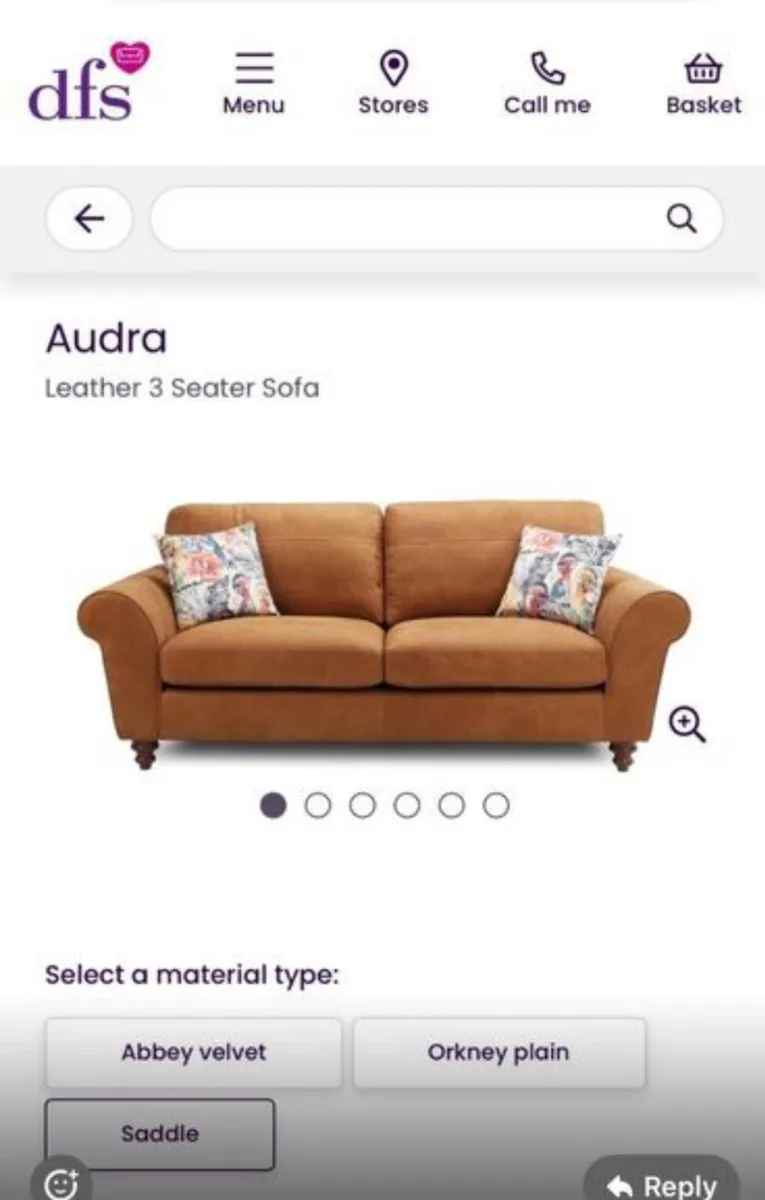Open the Audra product title link

click(106, 340)
